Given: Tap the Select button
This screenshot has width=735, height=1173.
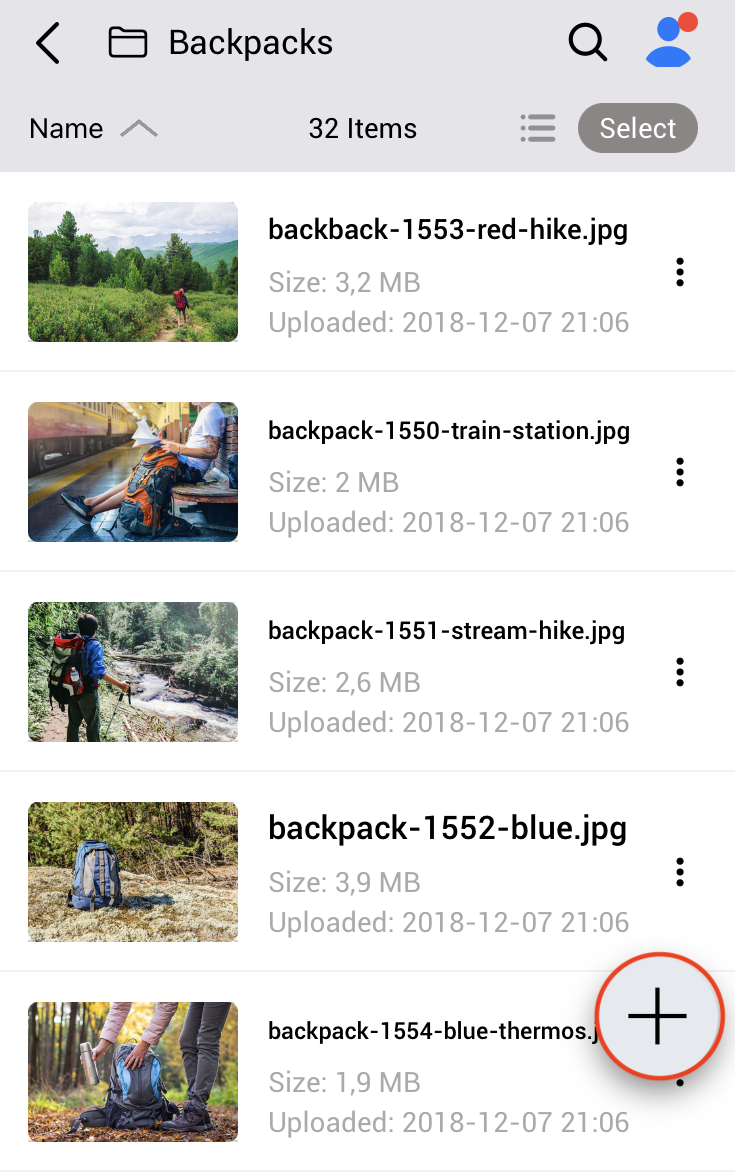Looking at the screenshot, I should 638,129.
